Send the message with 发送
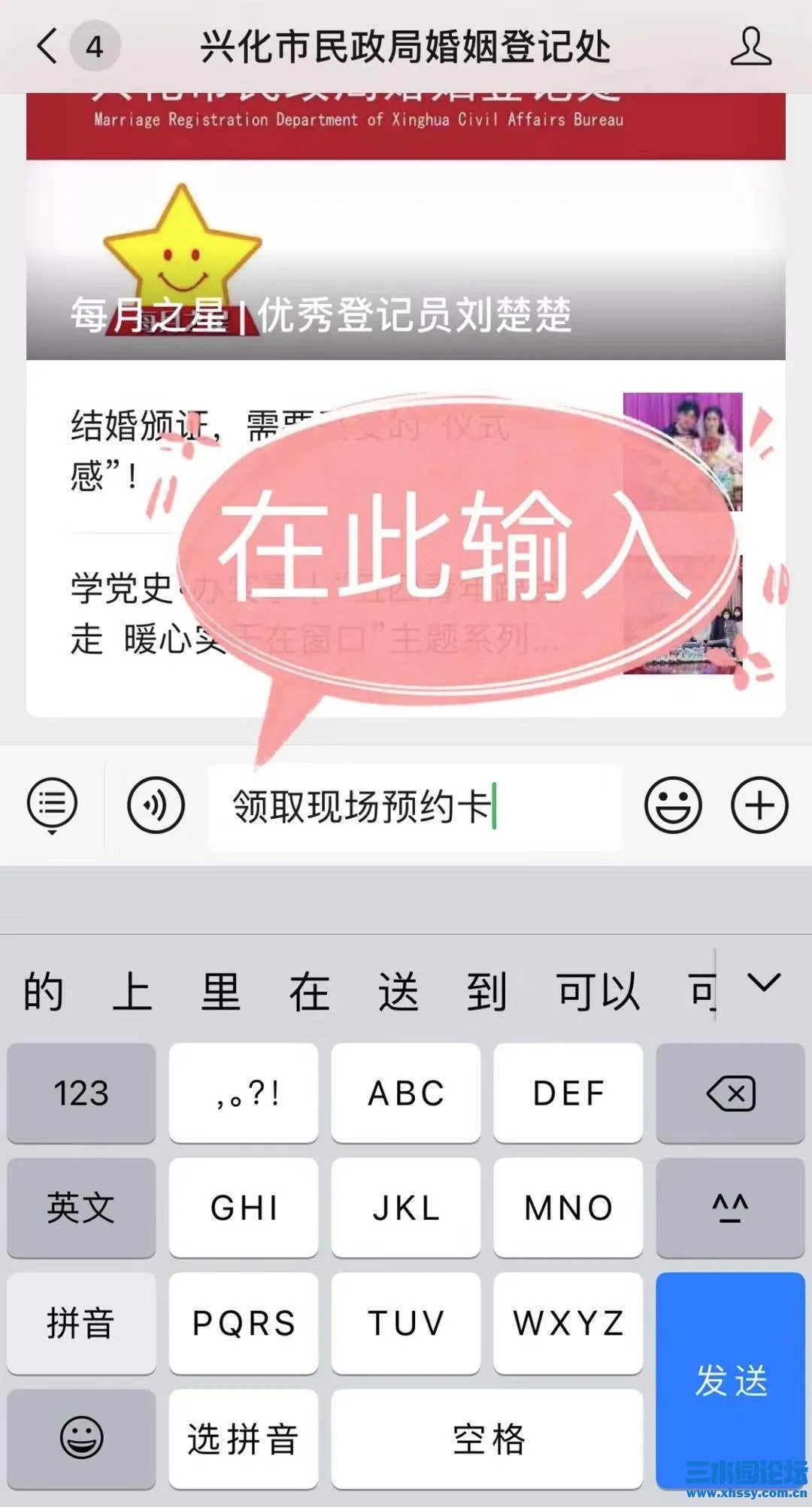This screenshot has height=1507, width=812. click(730, 1380)
